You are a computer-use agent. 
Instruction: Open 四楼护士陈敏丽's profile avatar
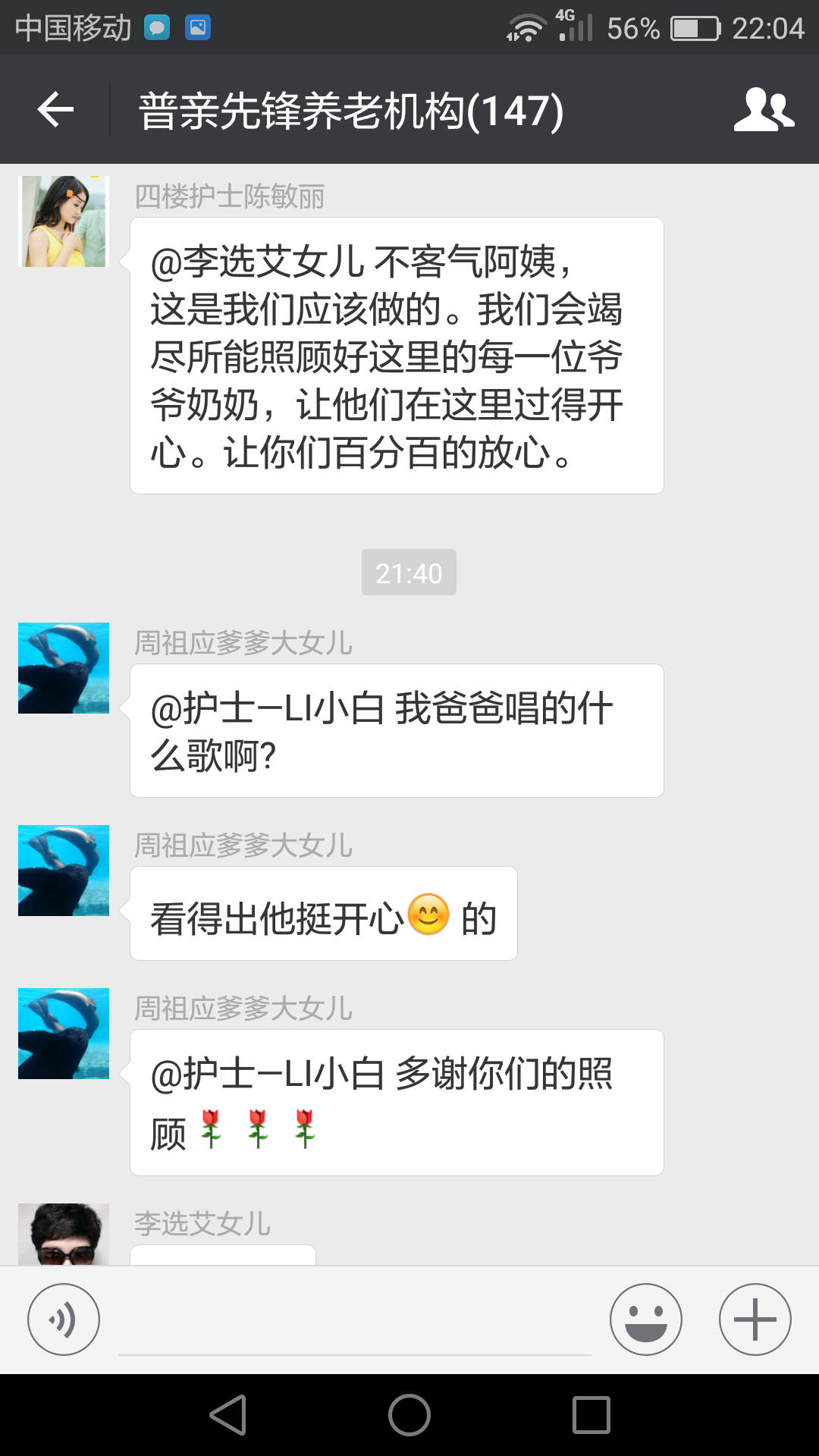pos(64,221)
